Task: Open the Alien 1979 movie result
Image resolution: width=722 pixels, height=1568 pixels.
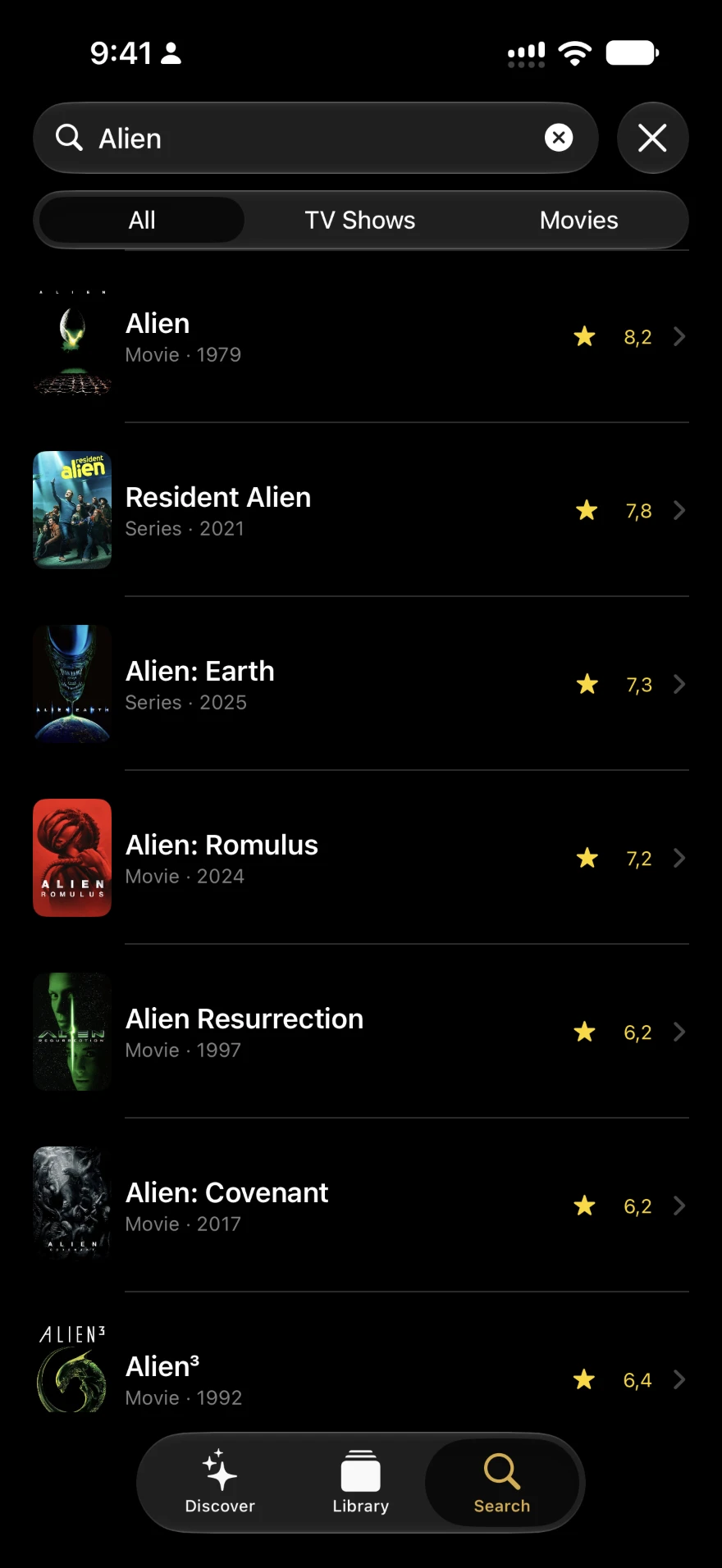Action: [x=361, y=336]
